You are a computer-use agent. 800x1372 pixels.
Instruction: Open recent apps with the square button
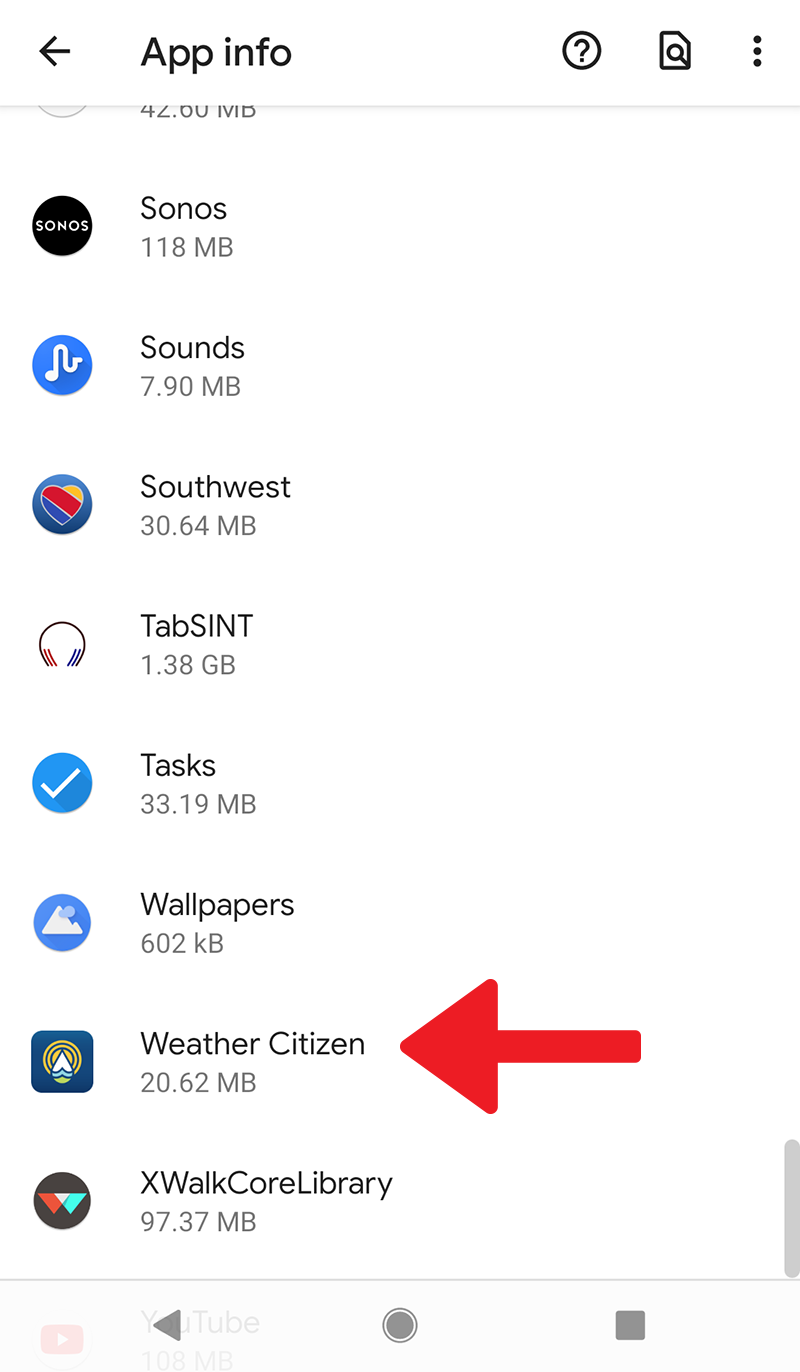630,1325
